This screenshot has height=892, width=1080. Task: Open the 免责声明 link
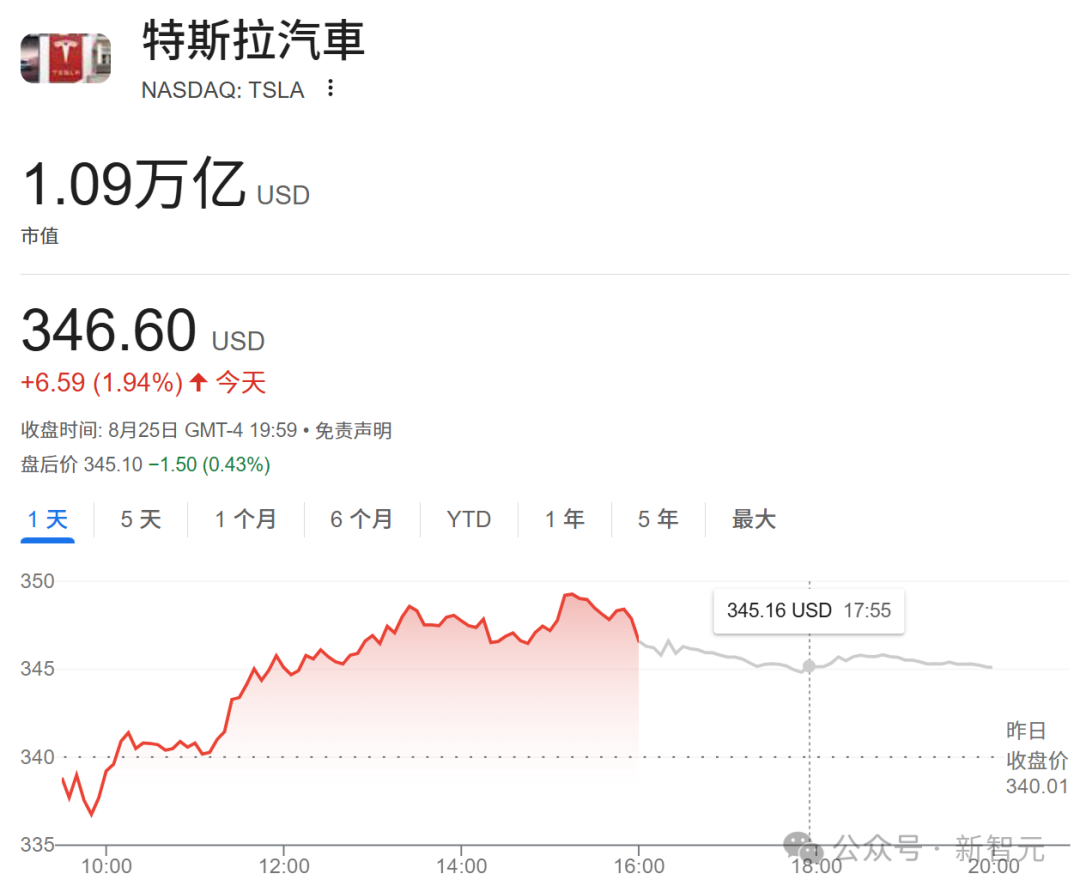point(353,431)
